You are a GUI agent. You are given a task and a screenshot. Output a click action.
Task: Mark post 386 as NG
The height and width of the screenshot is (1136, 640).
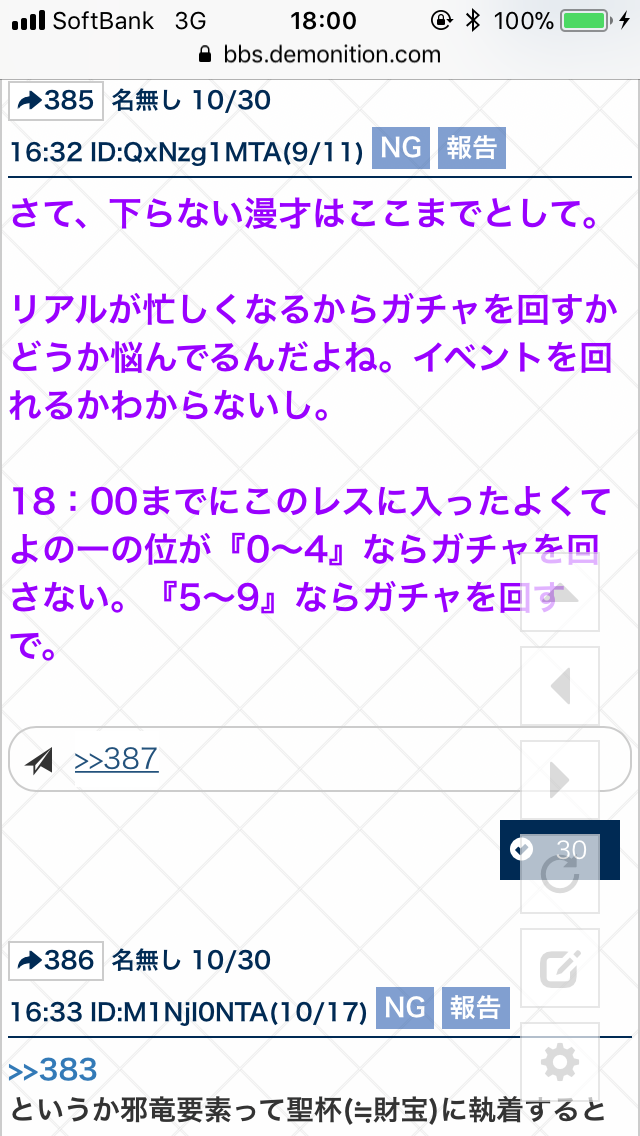pyautogui.click(x=404, y=1008)
